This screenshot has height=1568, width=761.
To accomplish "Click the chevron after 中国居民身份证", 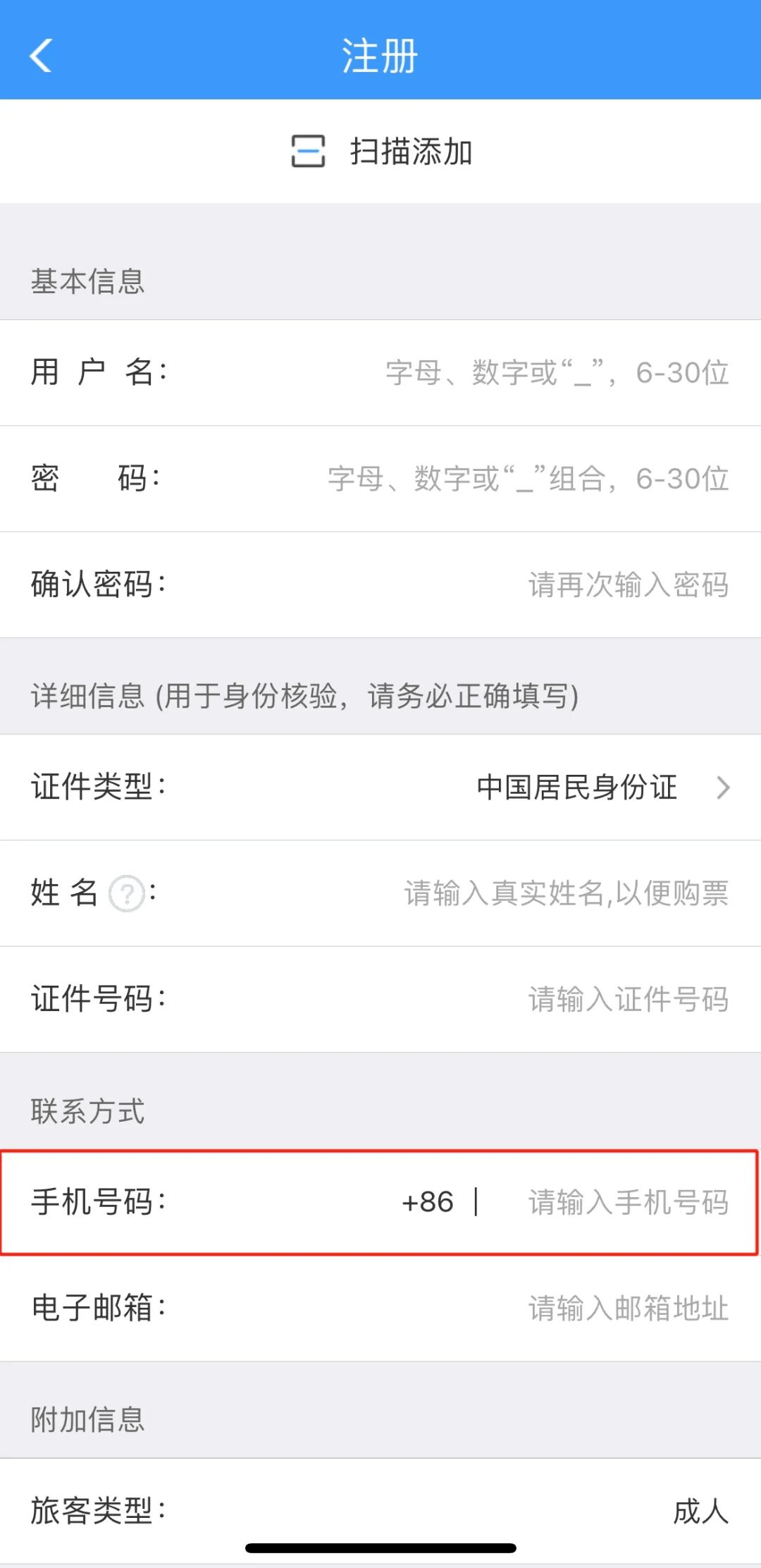I will [722, 788].
